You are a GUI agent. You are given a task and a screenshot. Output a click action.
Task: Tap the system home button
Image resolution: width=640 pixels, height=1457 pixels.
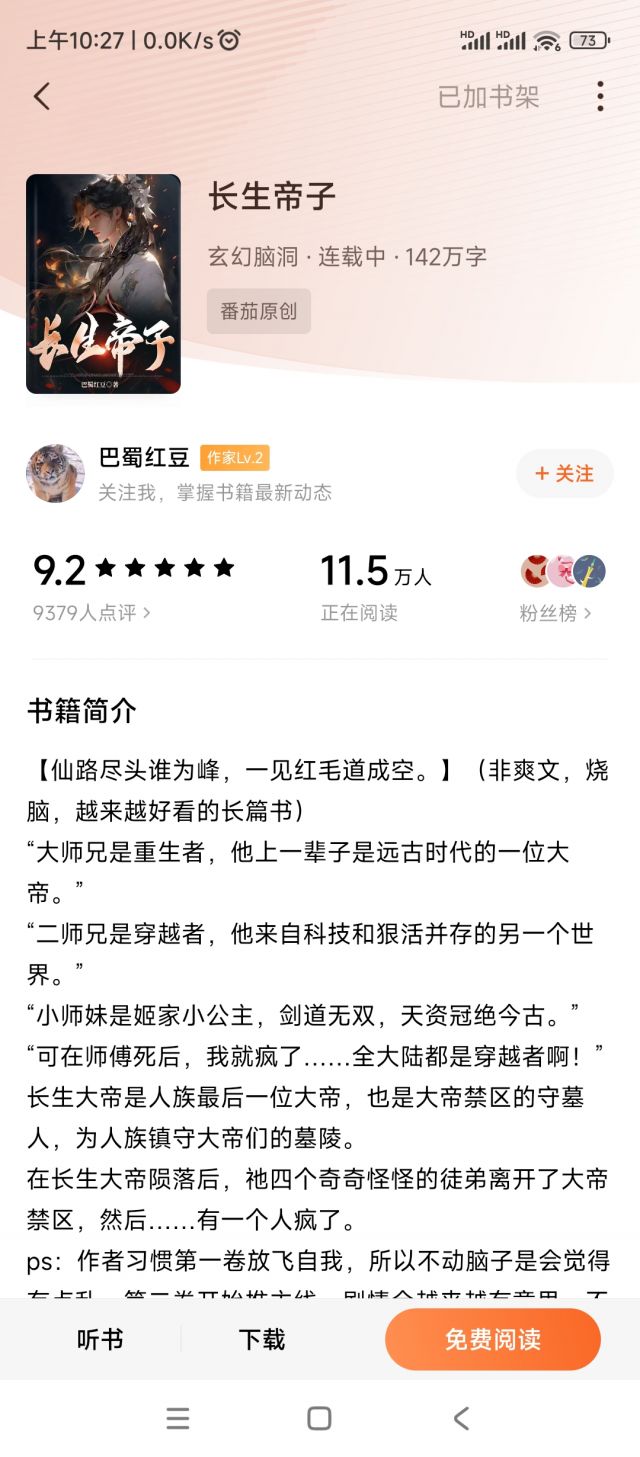319,1418
